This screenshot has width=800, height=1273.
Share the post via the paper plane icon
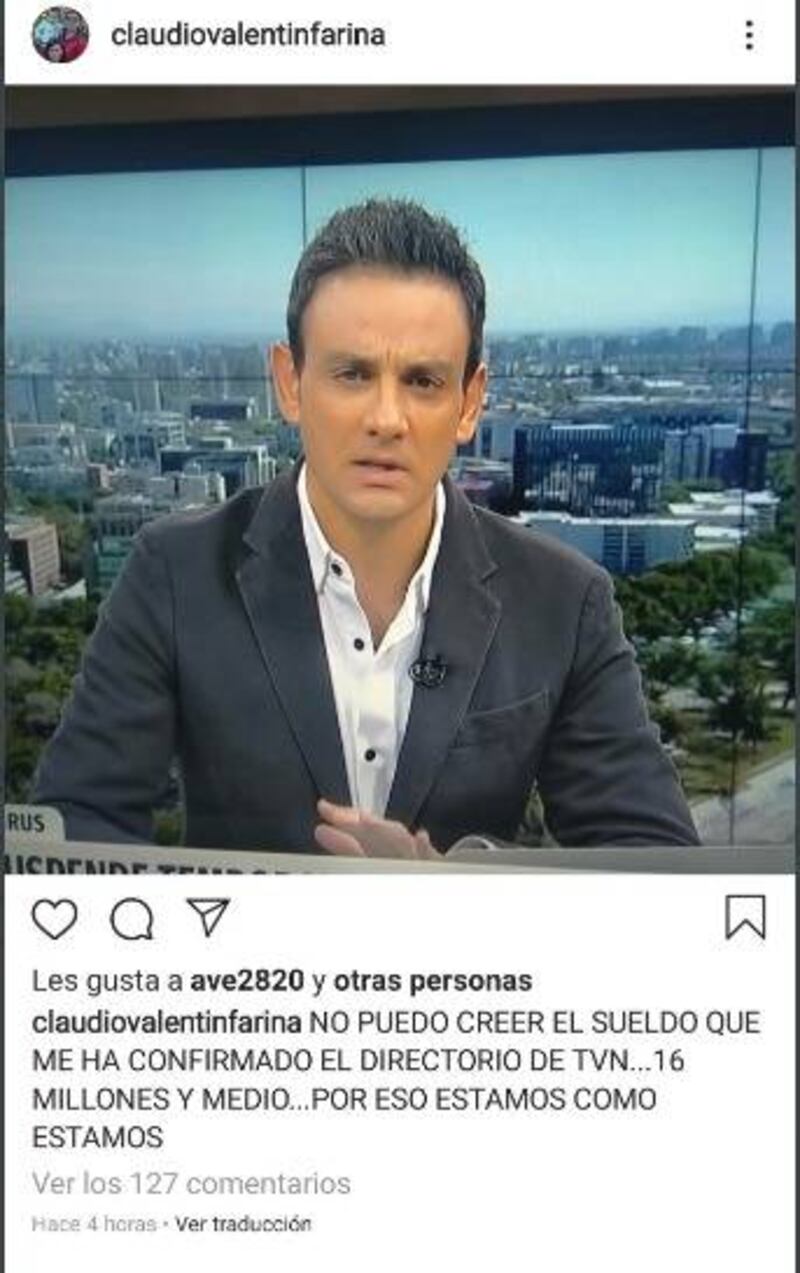coord(208,917)
